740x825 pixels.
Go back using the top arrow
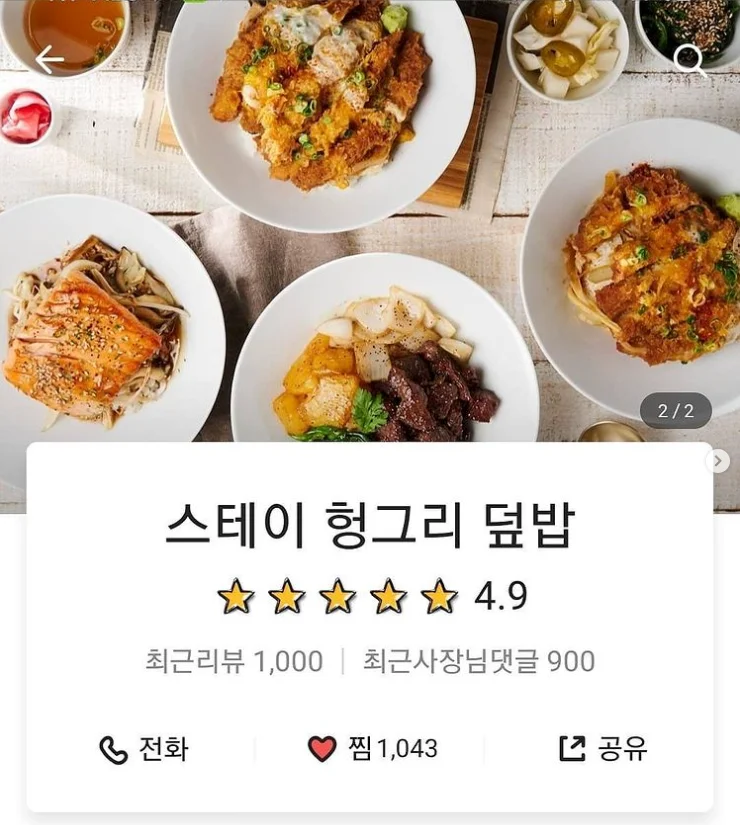49,60
